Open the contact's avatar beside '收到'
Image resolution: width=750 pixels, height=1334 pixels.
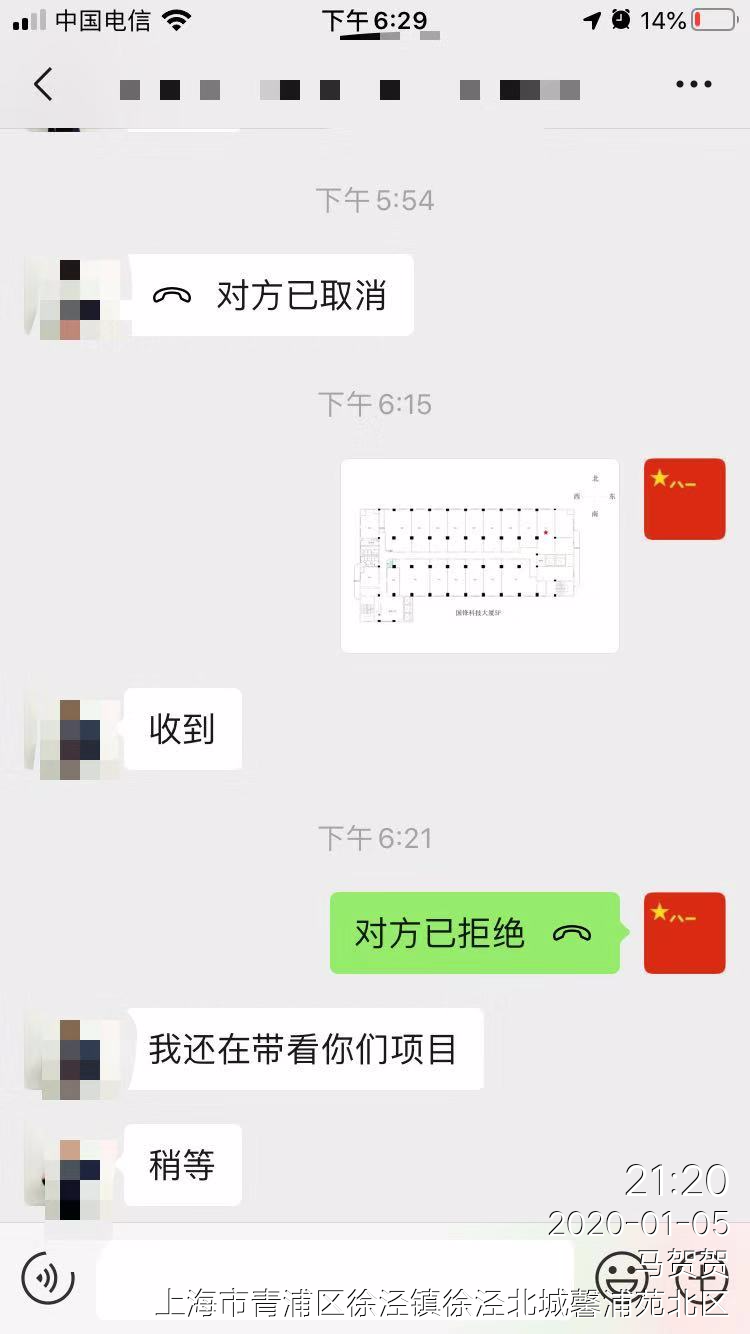[x=70, y=740]
